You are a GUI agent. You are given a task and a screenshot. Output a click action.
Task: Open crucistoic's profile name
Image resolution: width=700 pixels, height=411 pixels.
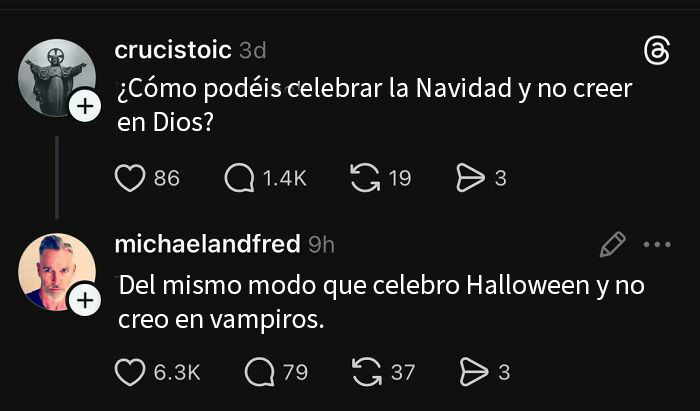(x=173, y=50)
